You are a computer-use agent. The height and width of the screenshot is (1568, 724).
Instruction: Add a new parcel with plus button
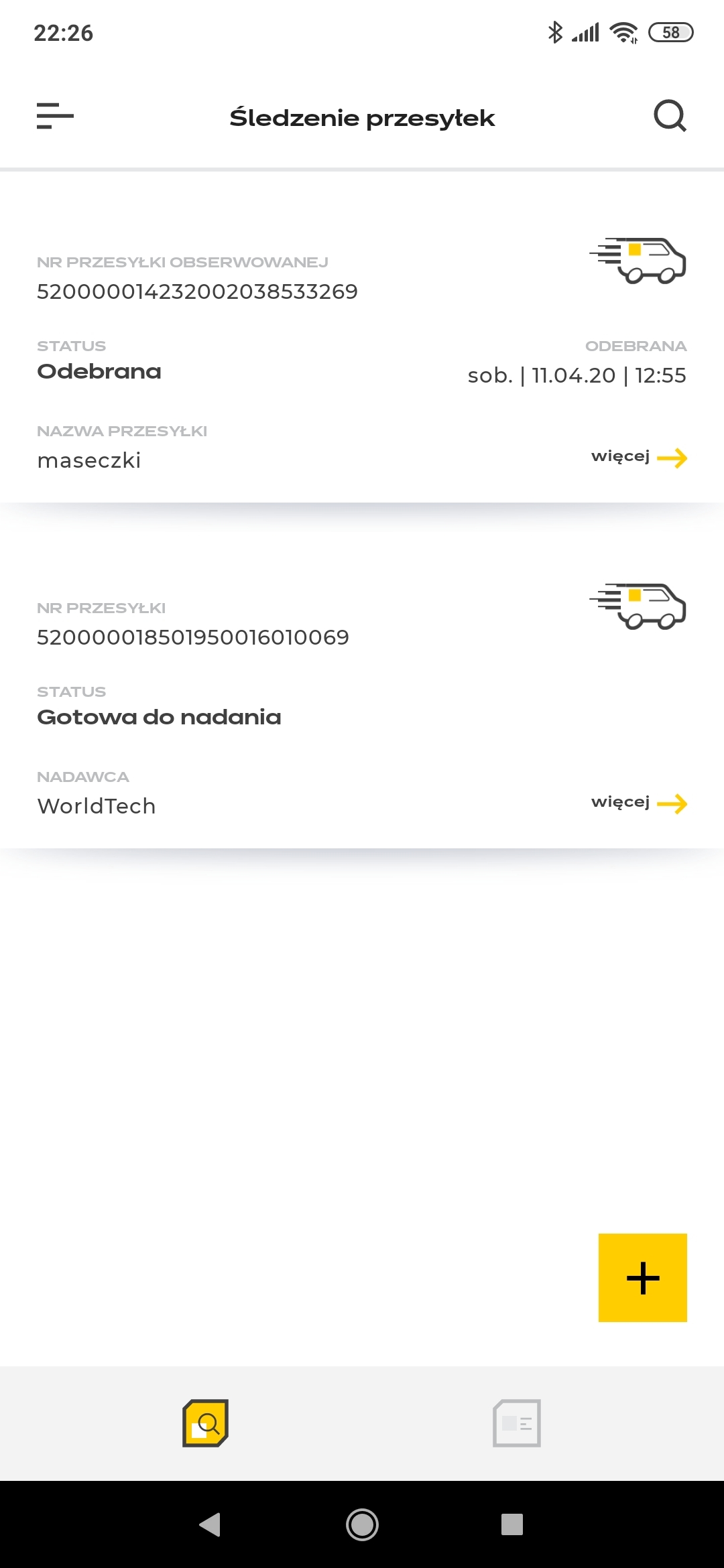point(642,1277)
